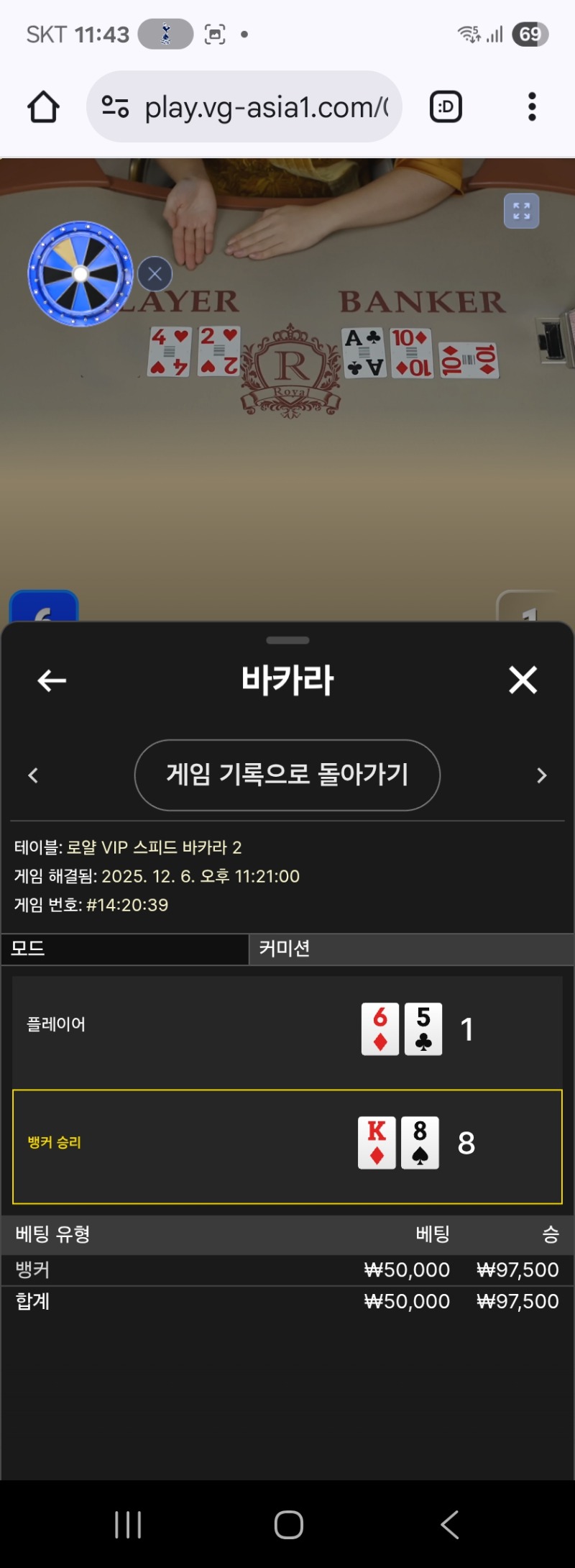Screen dimensions: 575x1568
Task: Open the browser overflow menu
Action: pyautogui.click(x=532, y=107)
